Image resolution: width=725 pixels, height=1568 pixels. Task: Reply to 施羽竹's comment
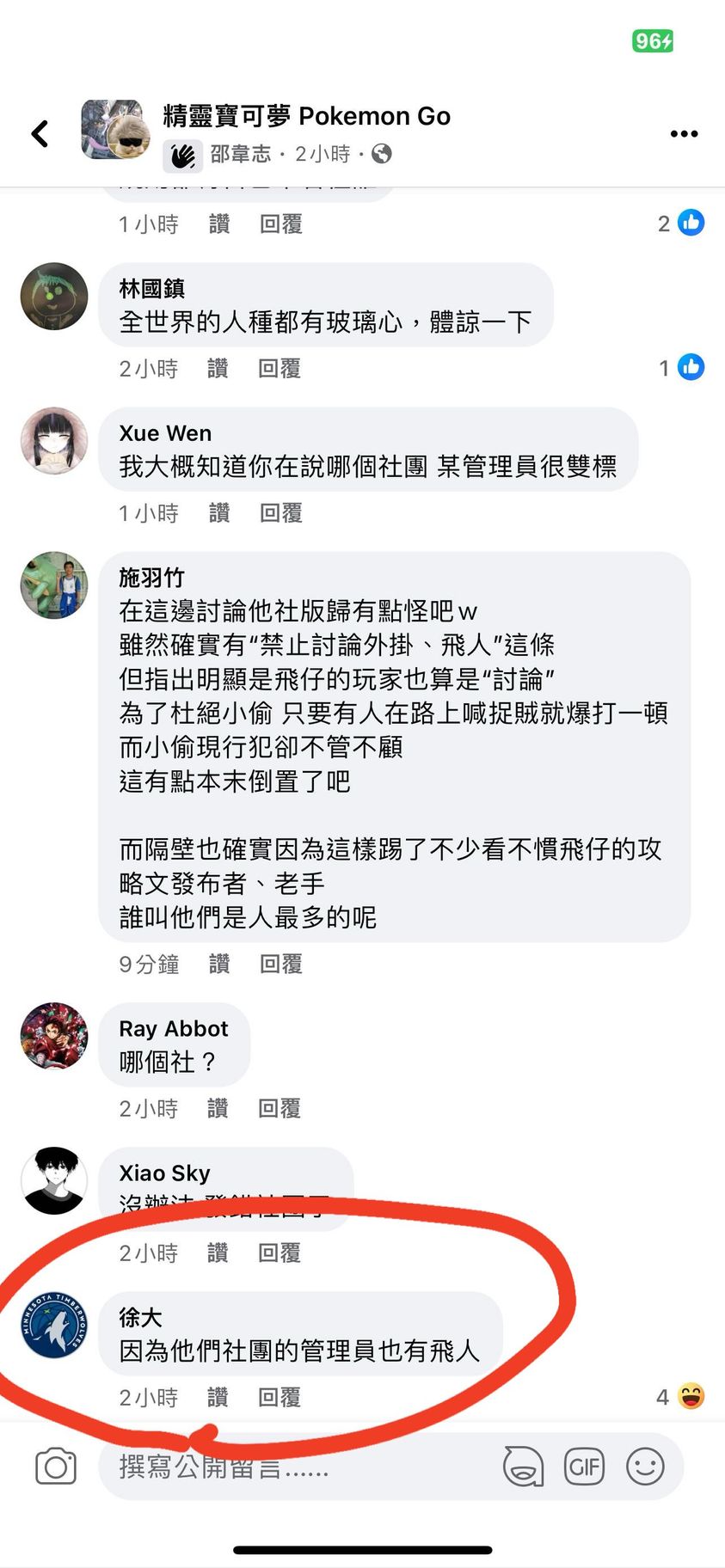point(281,965)
